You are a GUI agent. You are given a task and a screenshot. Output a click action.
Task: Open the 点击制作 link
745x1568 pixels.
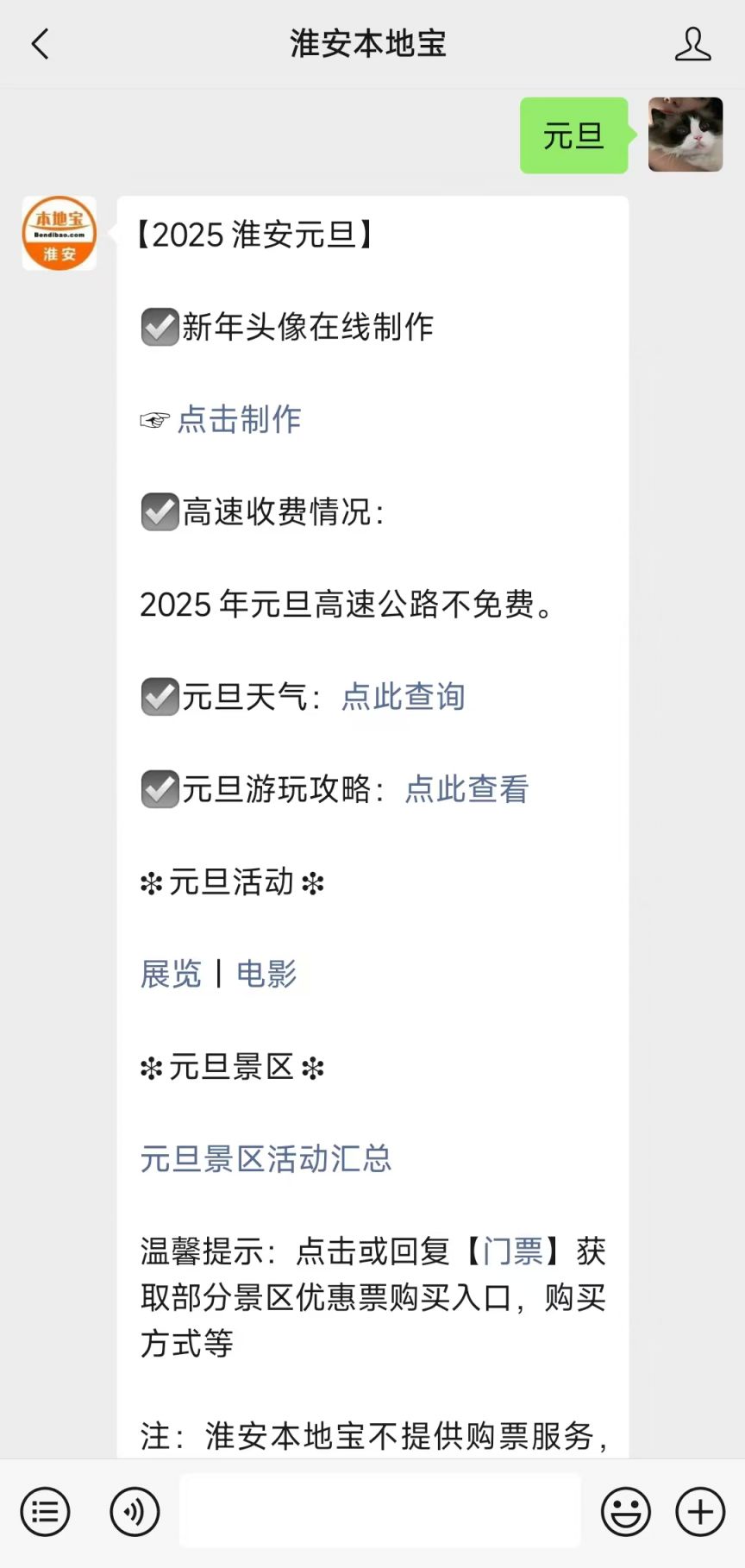point(239,420)
